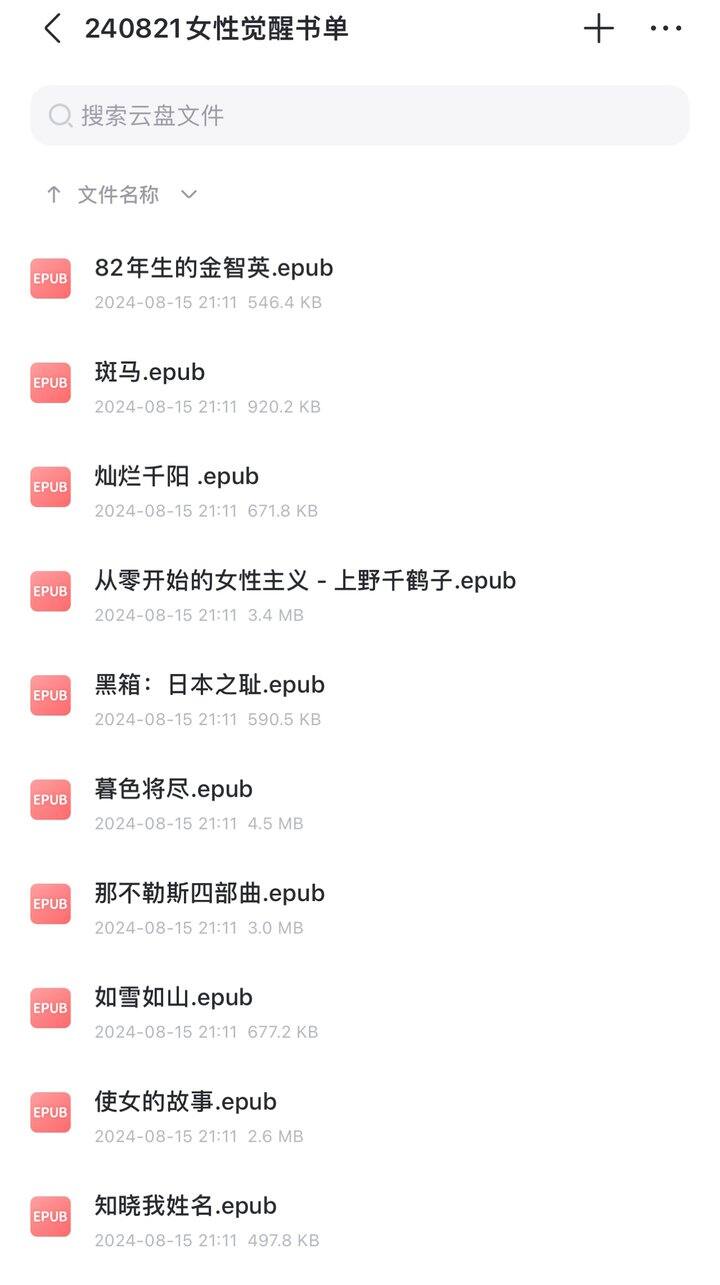The image size is (720, 1285).
Task: Open the 斑马.epub file
Action: tap(360, 386)
